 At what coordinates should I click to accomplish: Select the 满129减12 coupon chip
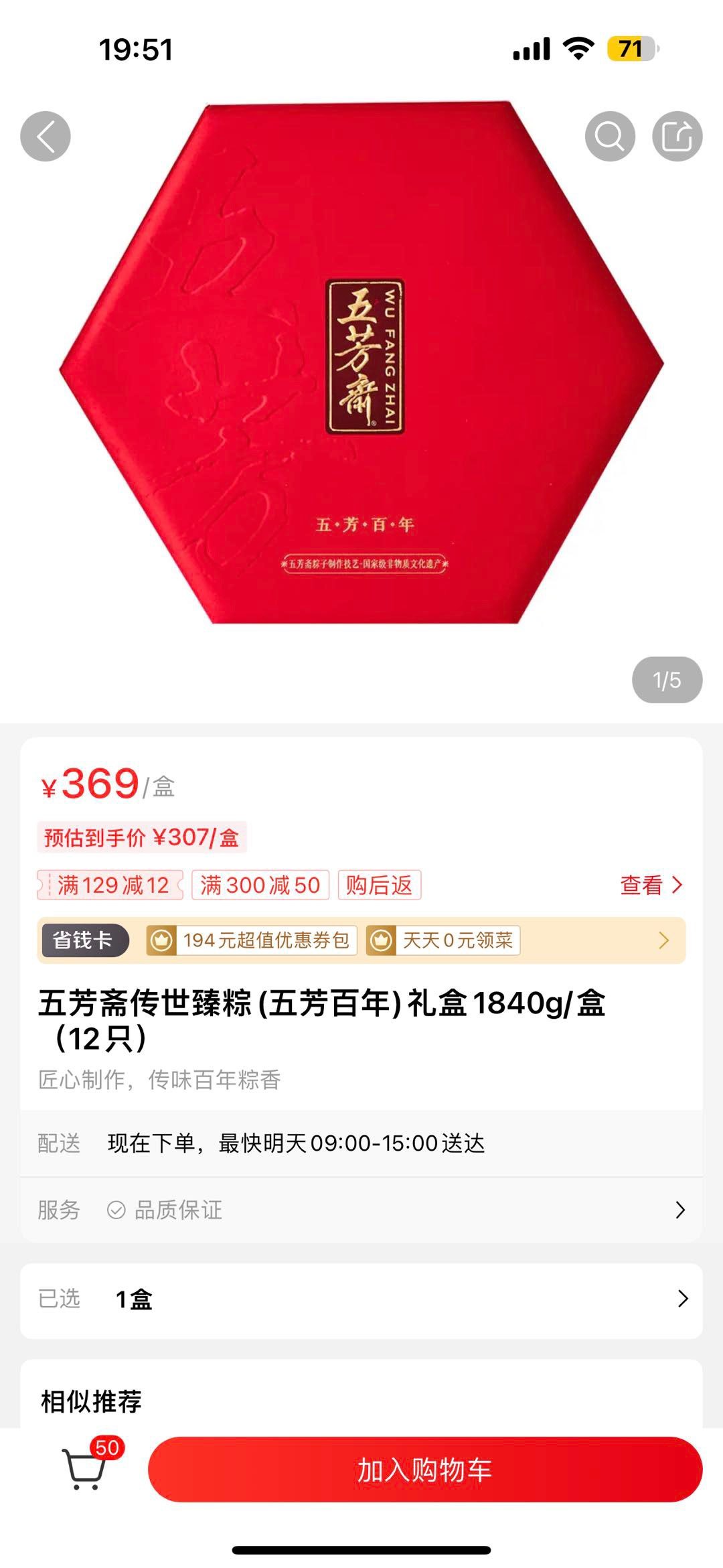(111, 885)
